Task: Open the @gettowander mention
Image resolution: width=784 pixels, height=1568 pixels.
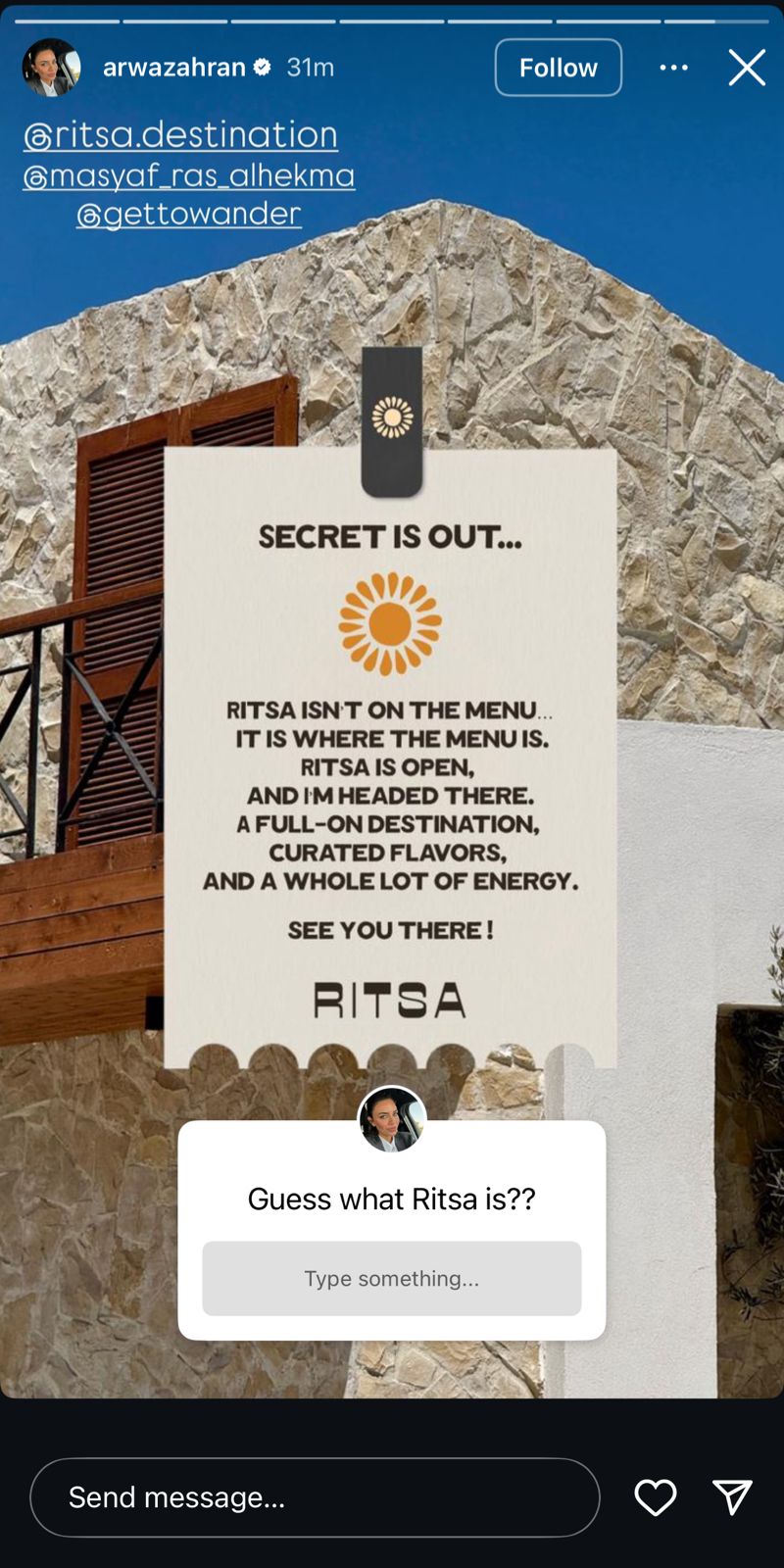Action: click(x=189, y=214)
